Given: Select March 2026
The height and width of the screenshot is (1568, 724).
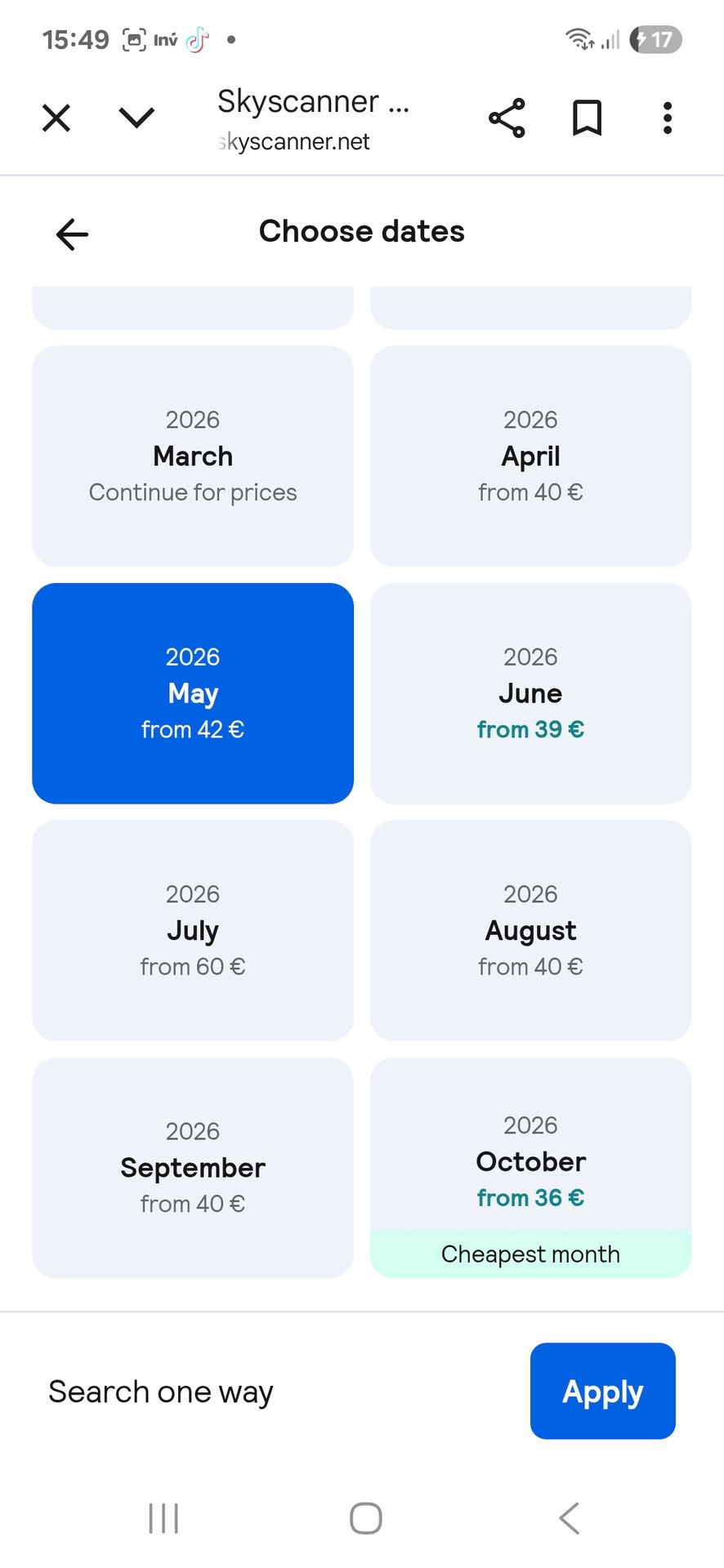Looking at the screenshot, I should 193,456.
